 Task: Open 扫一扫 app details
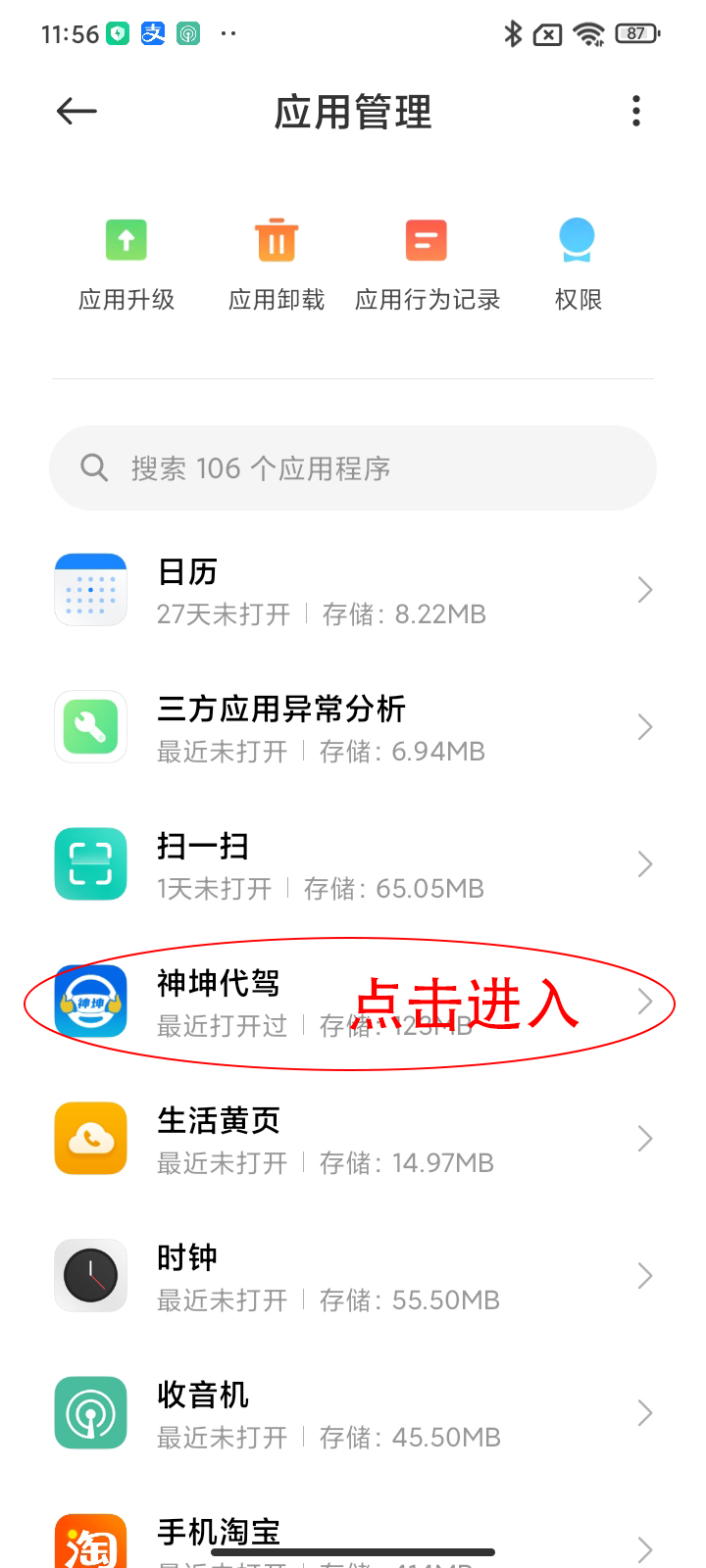(x=353, y=865)
